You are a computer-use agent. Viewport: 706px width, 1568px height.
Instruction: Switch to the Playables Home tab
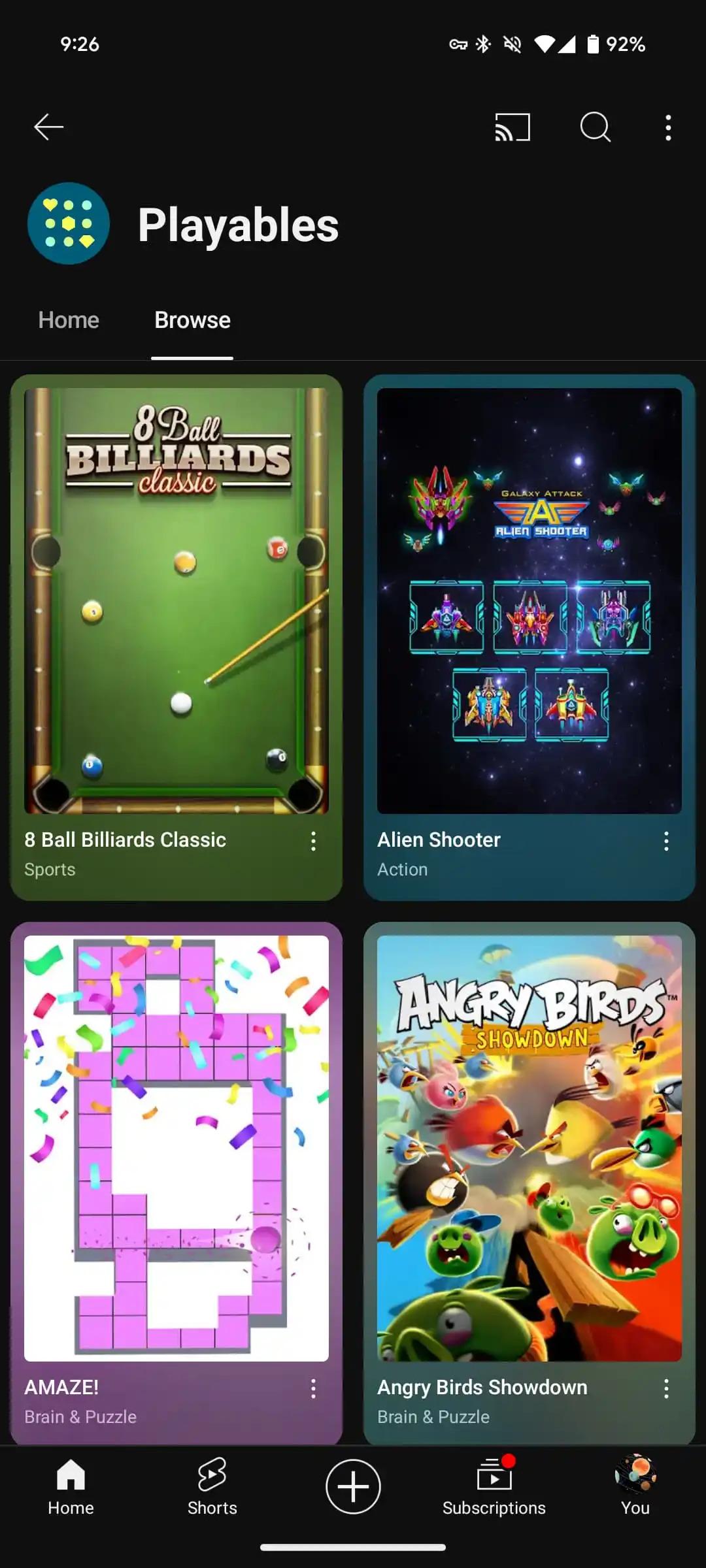pos(69,320)
